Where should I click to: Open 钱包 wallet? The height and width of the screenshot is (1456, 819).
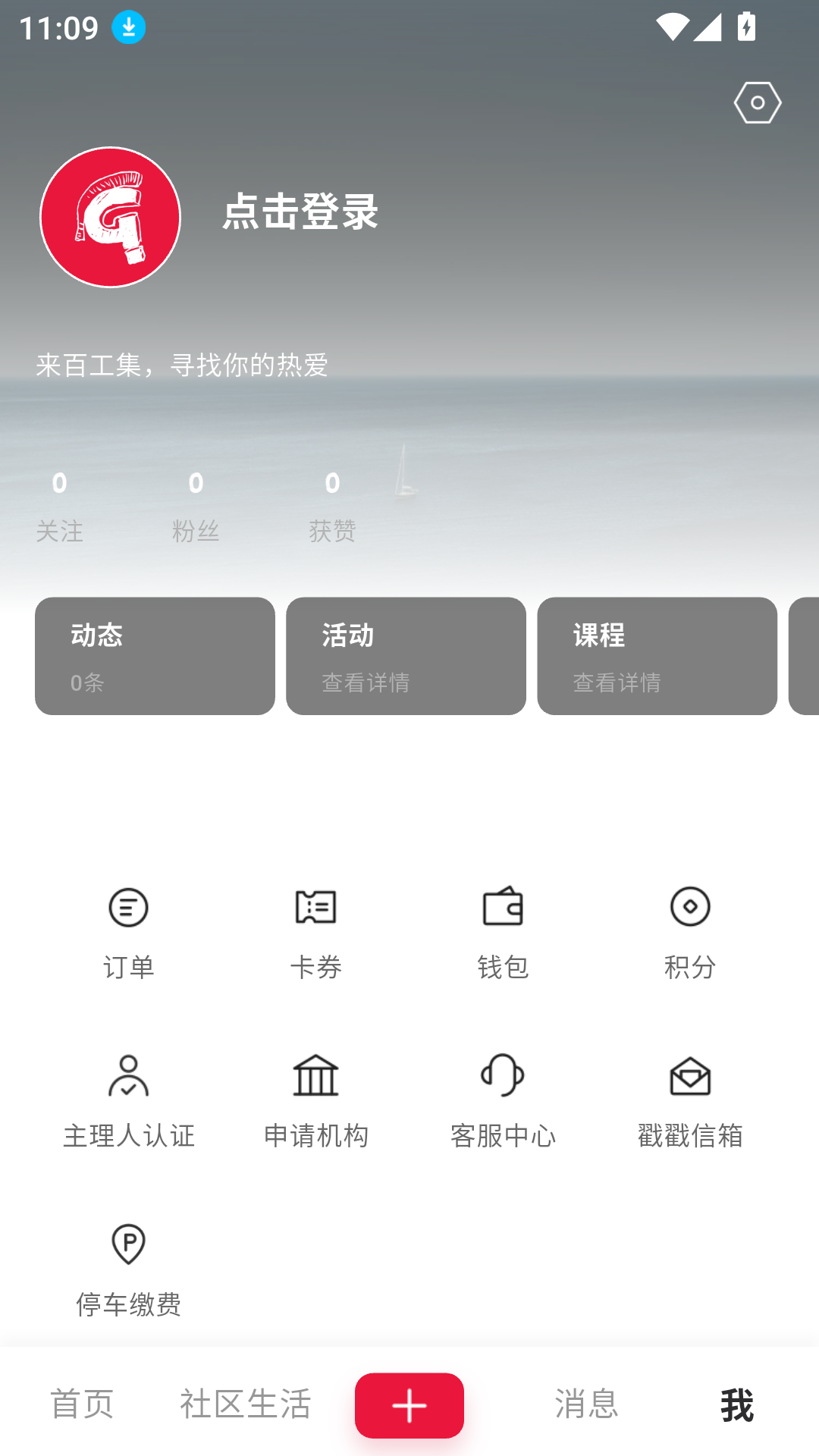pos(503,933)
